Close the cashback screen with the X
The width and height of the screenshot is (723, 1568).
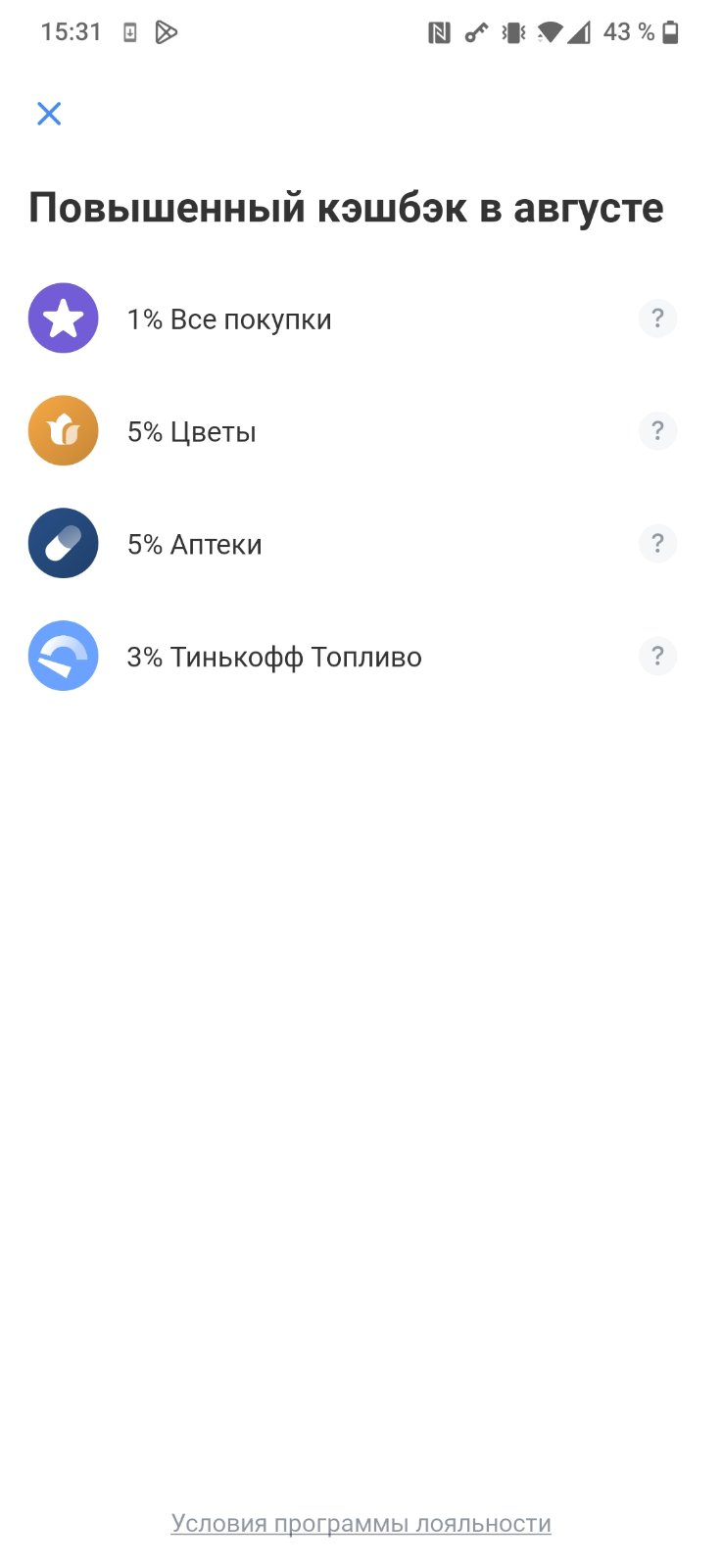[49, 114]
